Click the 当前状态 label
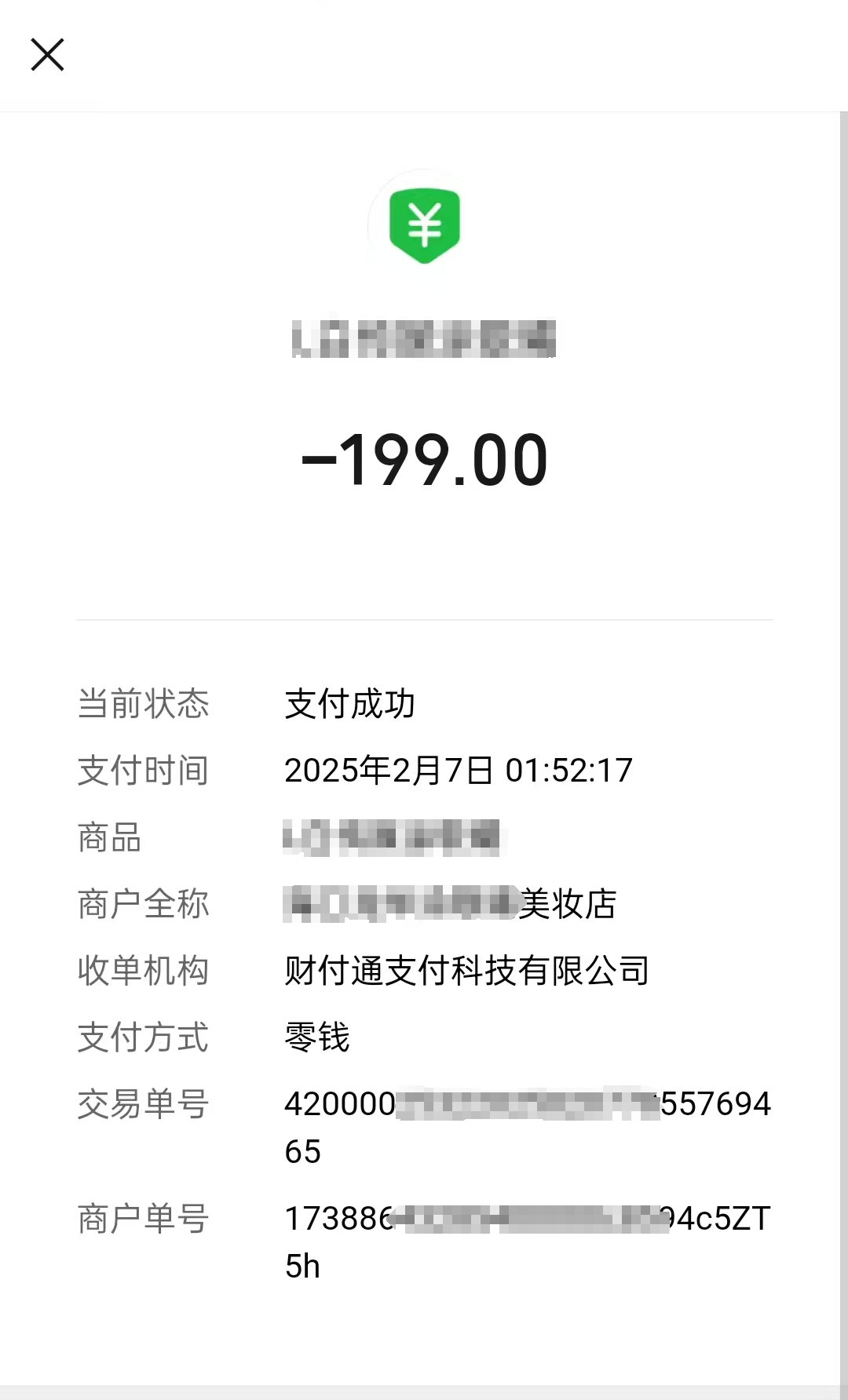 [142, 704]
